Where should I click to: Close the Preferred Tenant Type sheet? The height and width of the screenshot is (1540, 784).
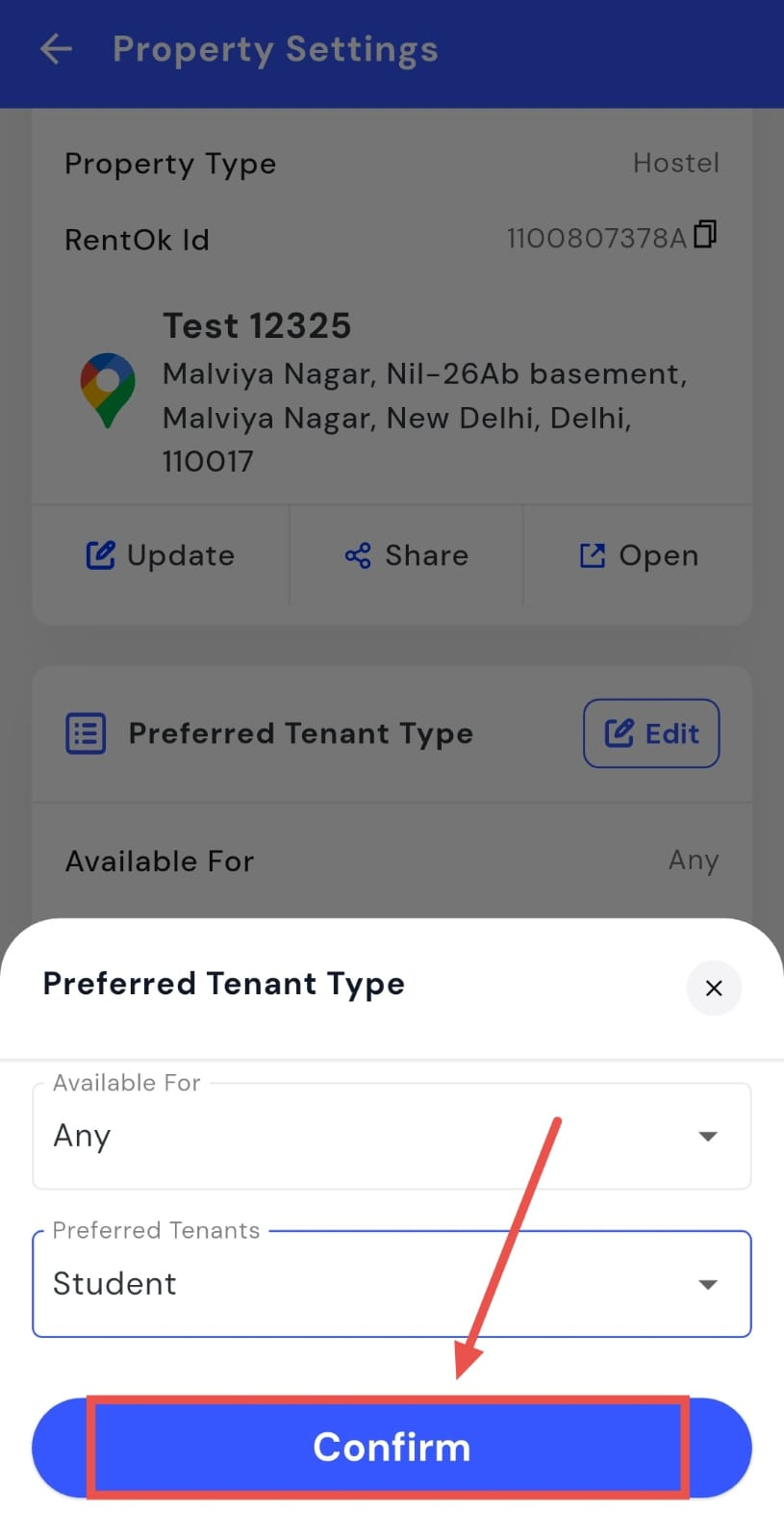click(x=714, y=988)
